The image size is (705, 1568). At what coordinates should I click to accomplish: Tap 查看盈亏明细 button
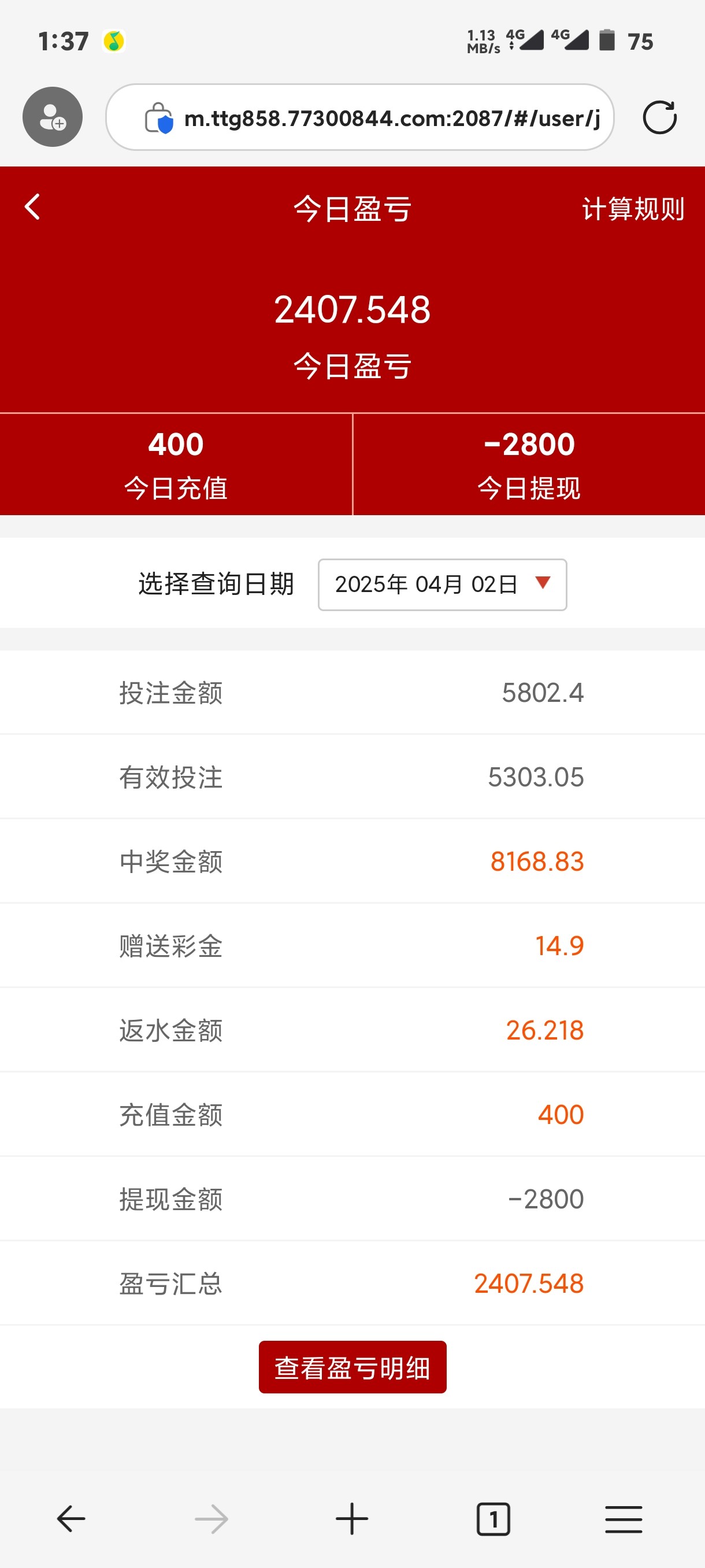pos(352,1367)
